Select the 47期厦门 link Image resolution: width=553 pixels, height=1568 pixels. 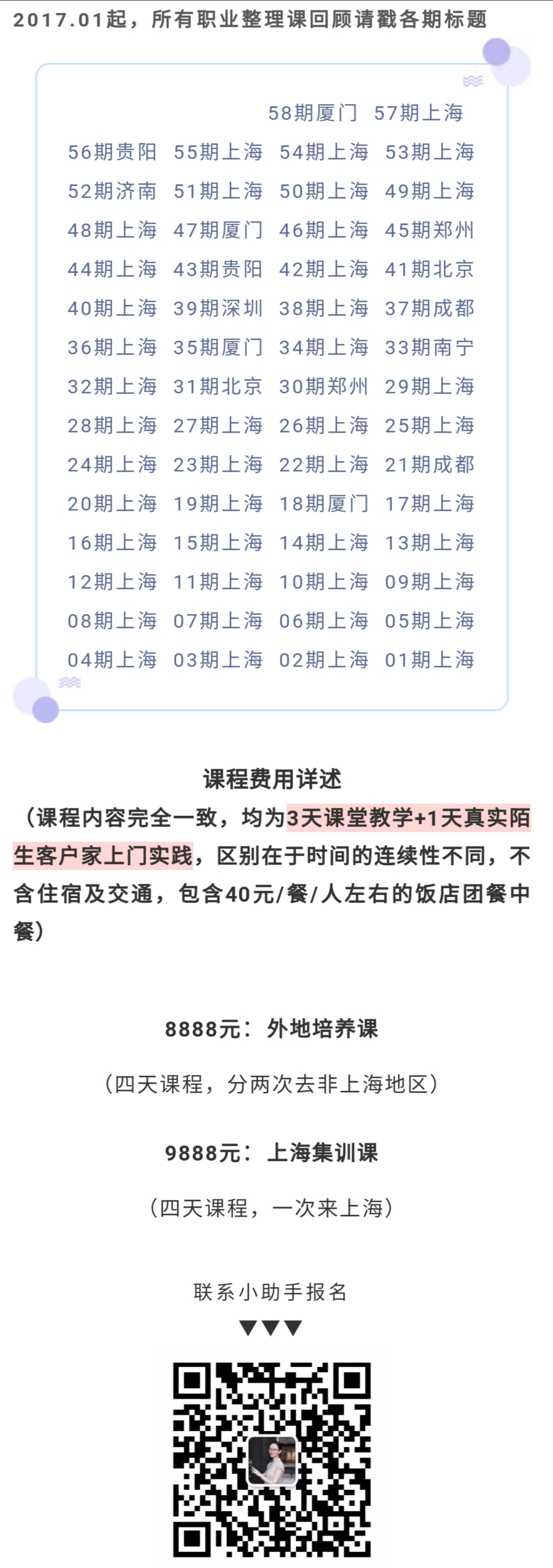(218, 230)
